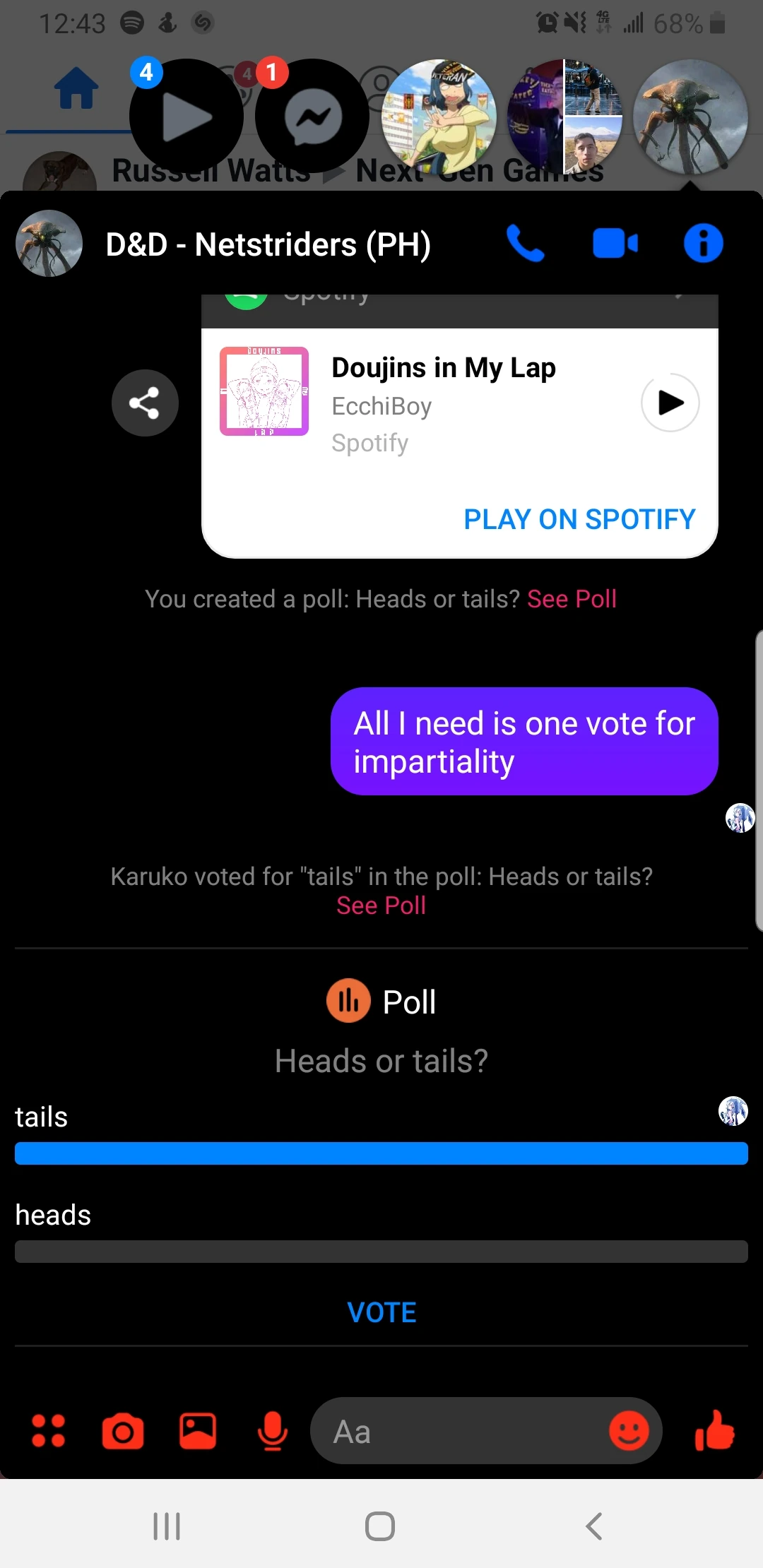Open the photo gallery picker
The image size is (763, 1568).
point(198,1431)
